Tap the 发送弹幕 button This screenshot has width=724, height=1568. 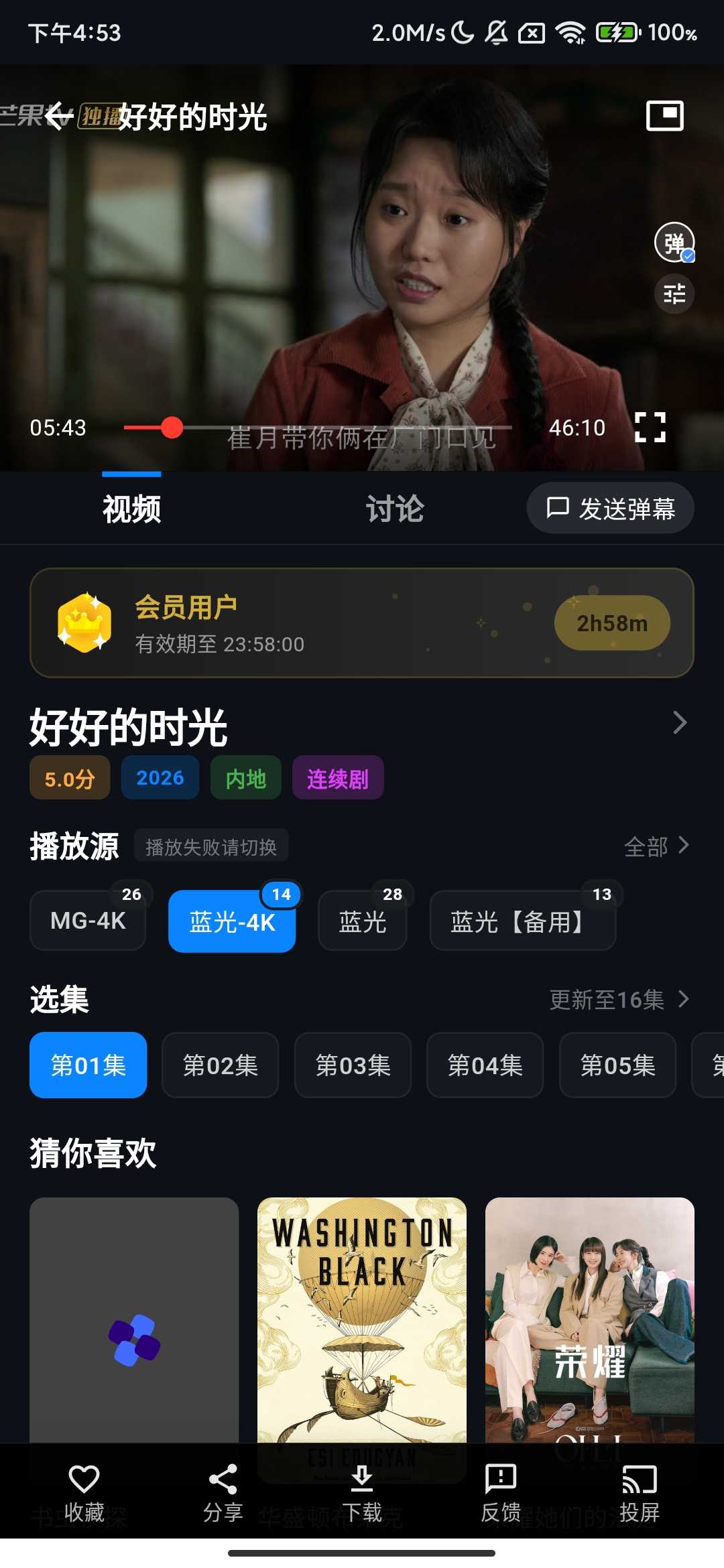pyautogui.click(x=611, y=509)
